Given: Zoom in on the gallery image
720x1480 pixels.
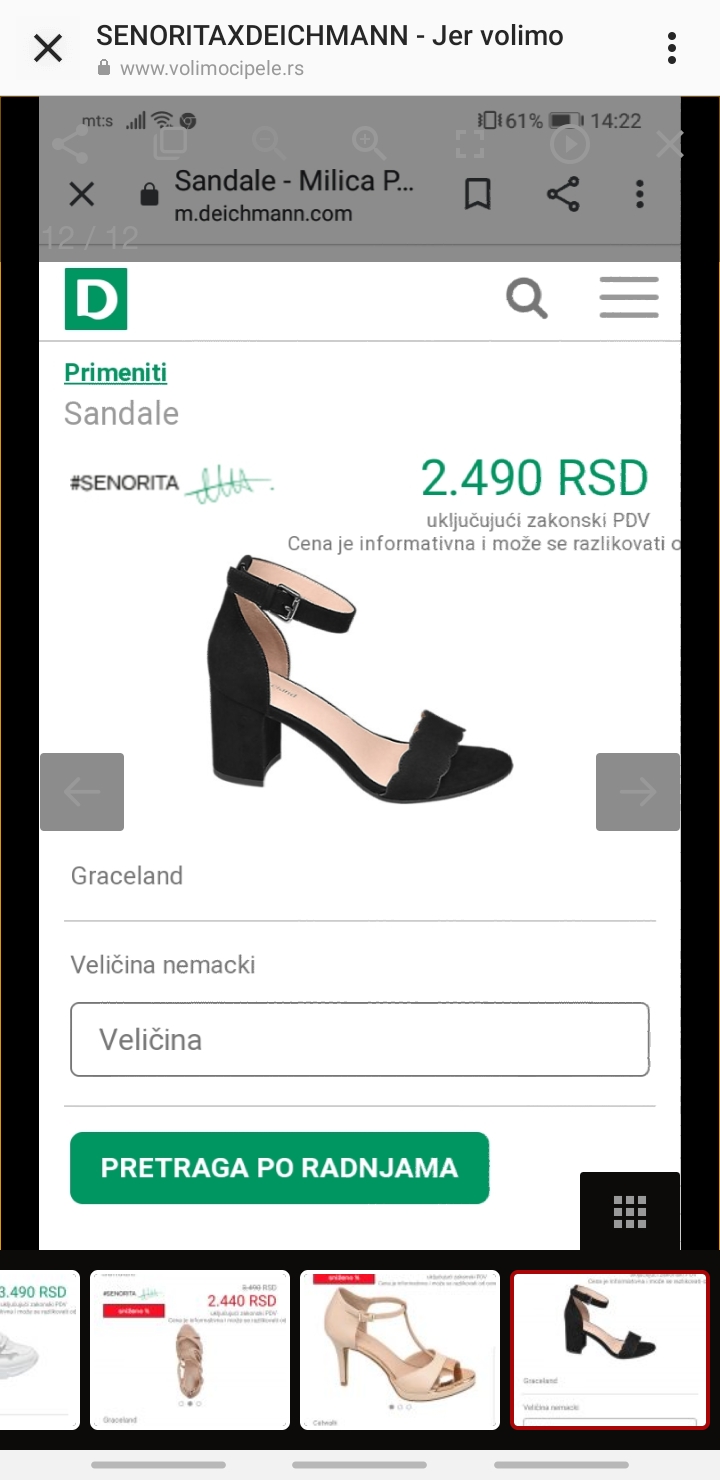Looking at the screenshot, I should (x=369, y=144).
